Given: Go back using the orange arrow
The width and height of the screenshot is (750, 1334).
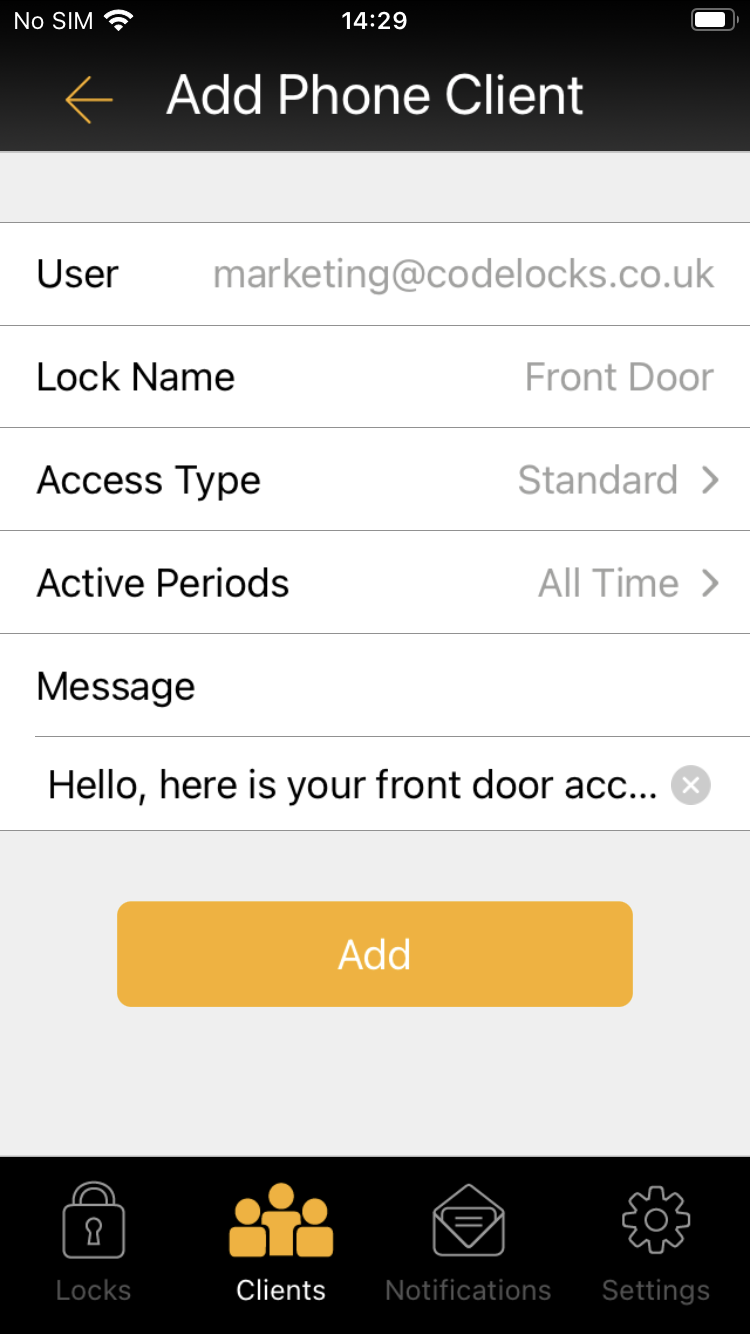Looking at the screenshot, I should coord(89,98).
